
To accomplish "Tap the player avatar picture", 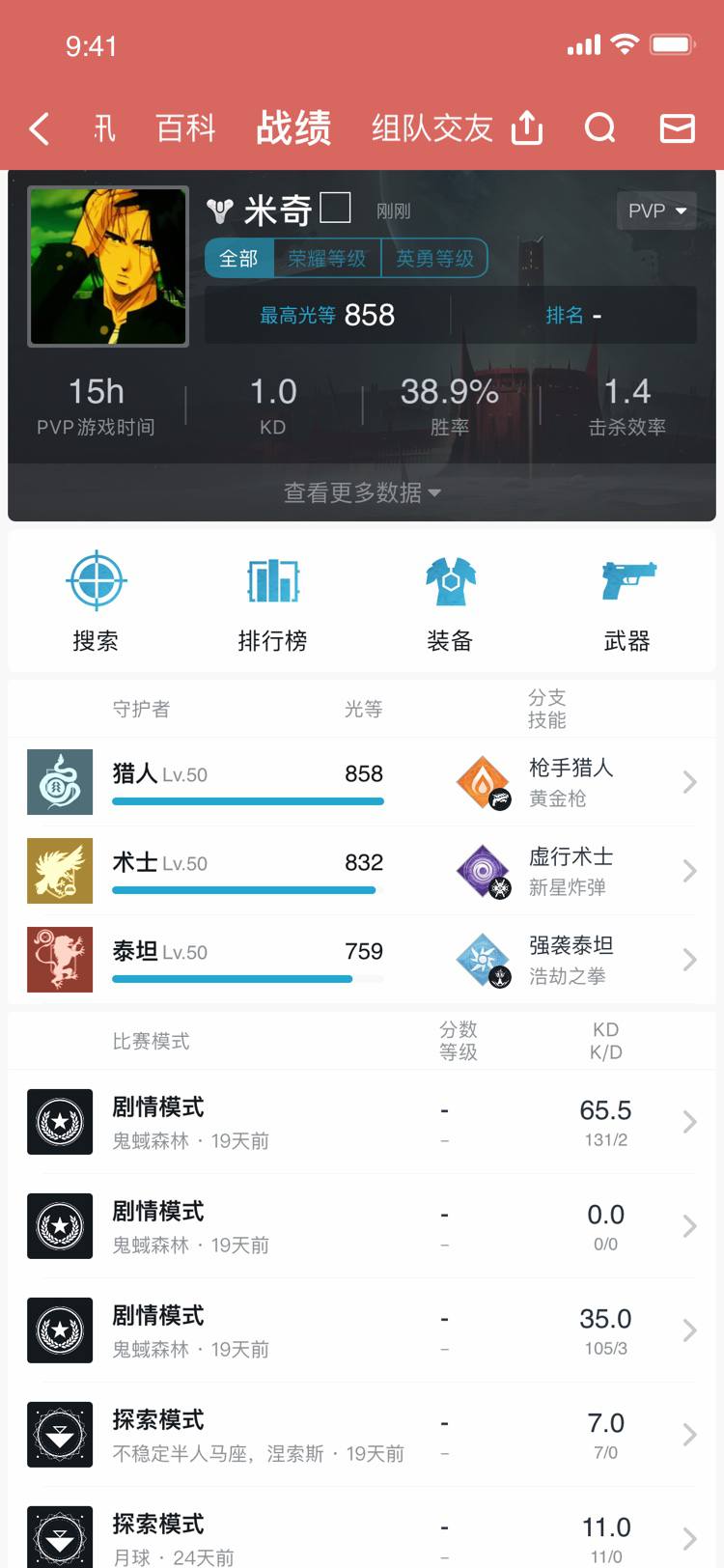I will (x=108, y=266).
